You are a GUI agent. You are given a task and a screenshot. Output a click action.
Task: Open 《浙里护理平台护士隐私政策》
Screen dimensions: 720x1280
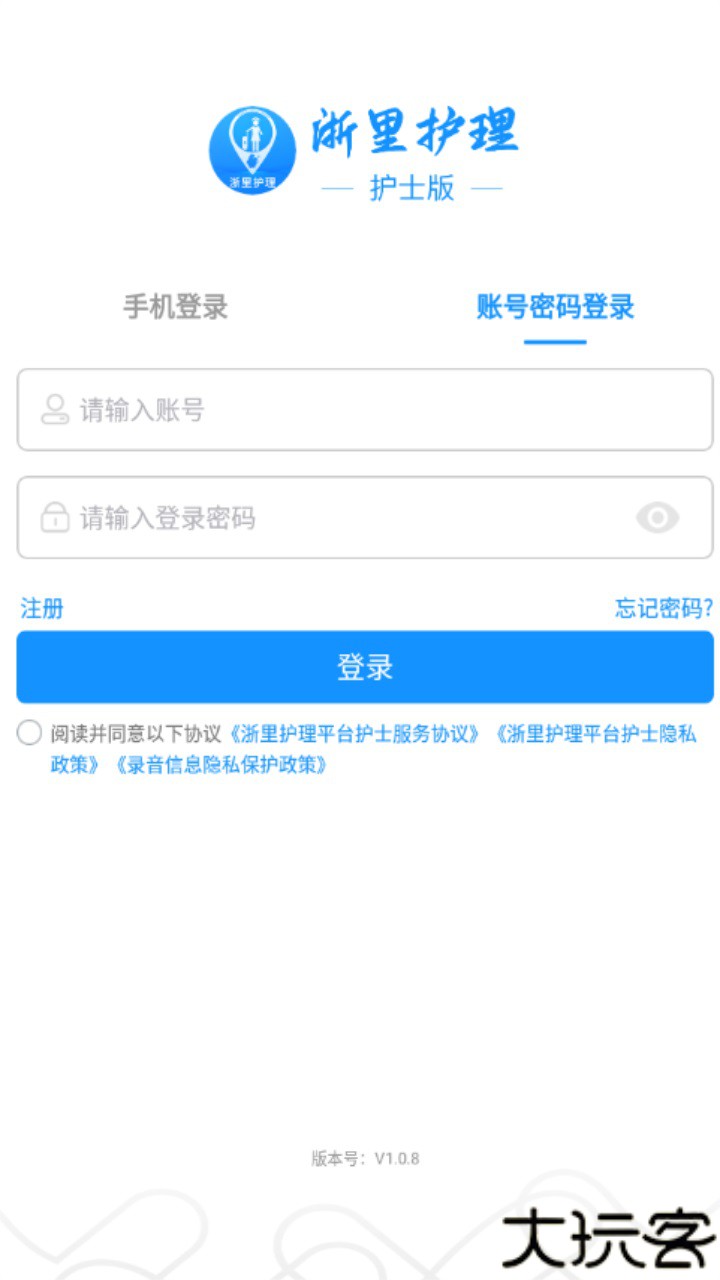[596, 734]
